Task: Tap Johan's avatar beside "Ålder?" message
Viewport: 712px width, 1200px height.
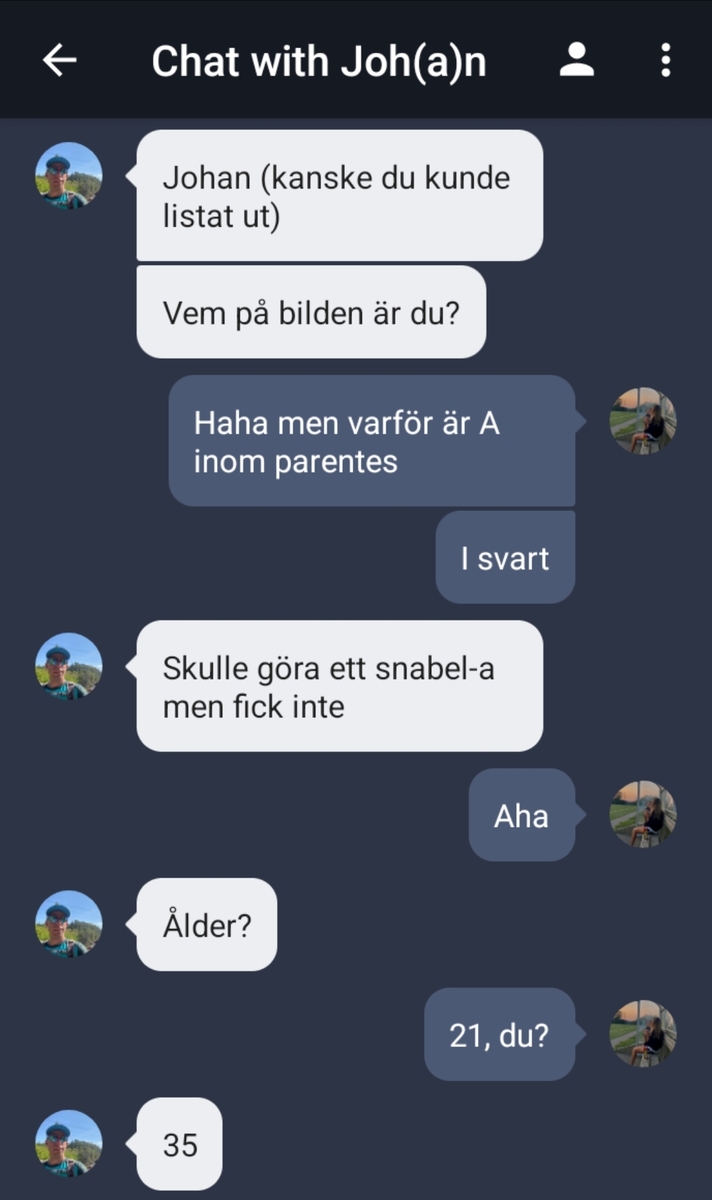Action: tap(69, 924)
